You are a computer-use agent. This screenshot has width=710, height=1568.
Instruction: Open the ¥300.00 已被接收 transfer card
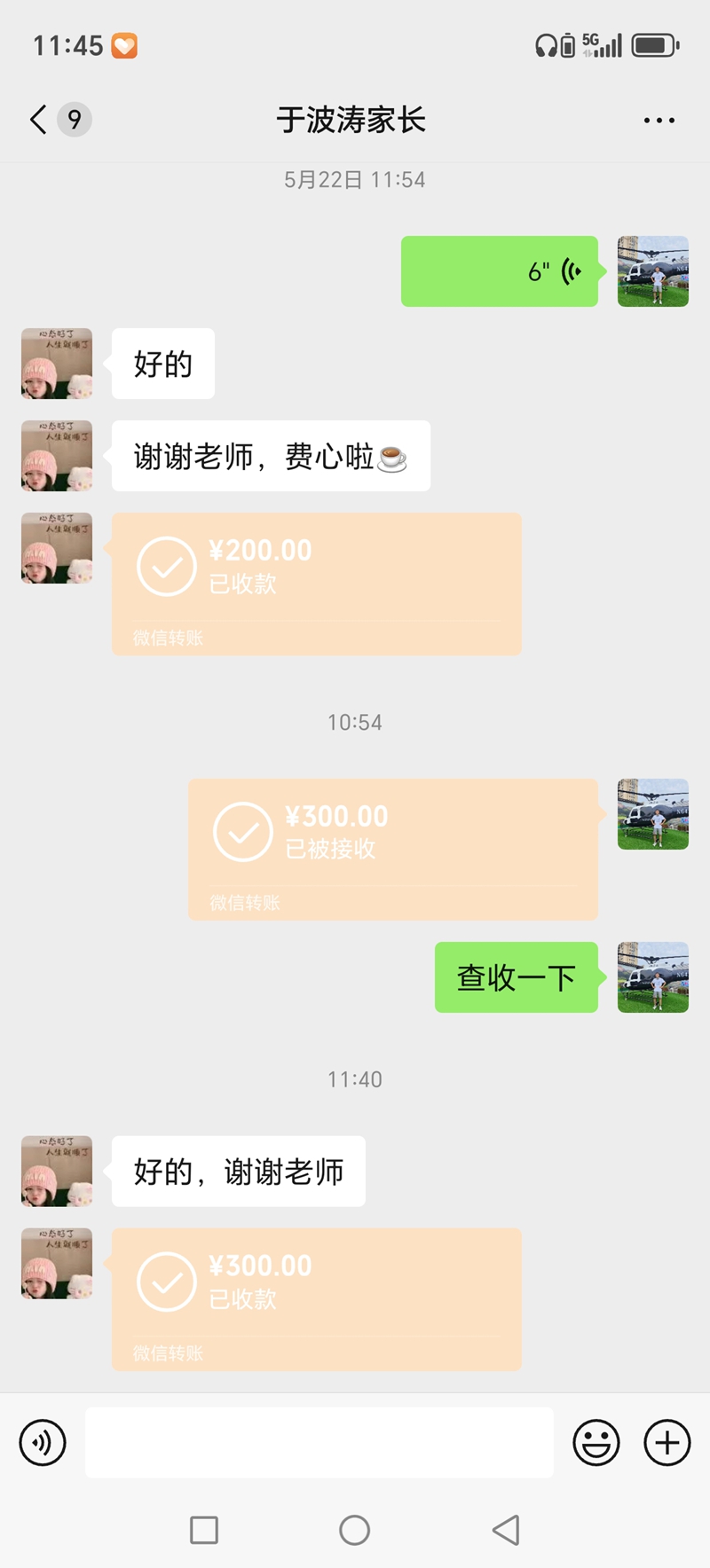point(392,849)
